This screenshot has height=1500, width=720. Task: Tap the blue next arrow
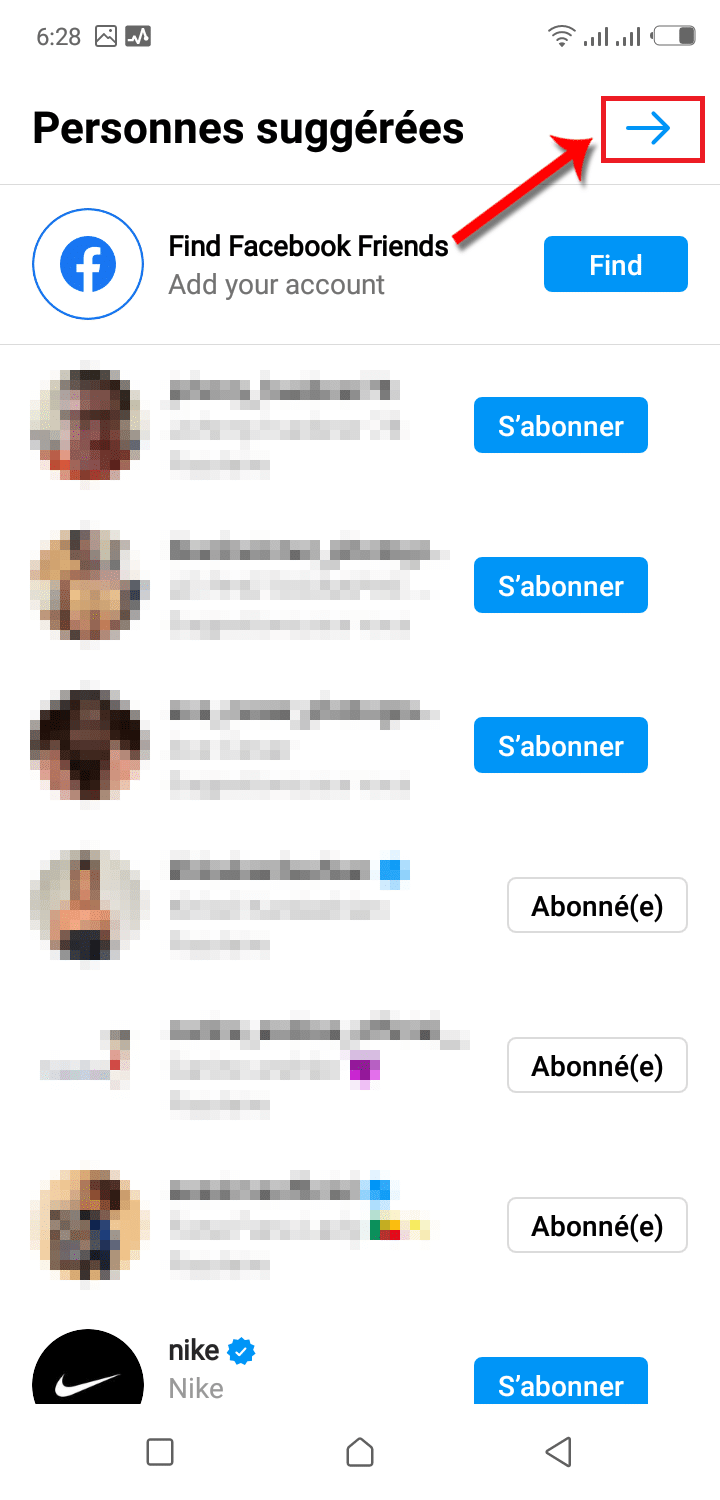[648, 129]
